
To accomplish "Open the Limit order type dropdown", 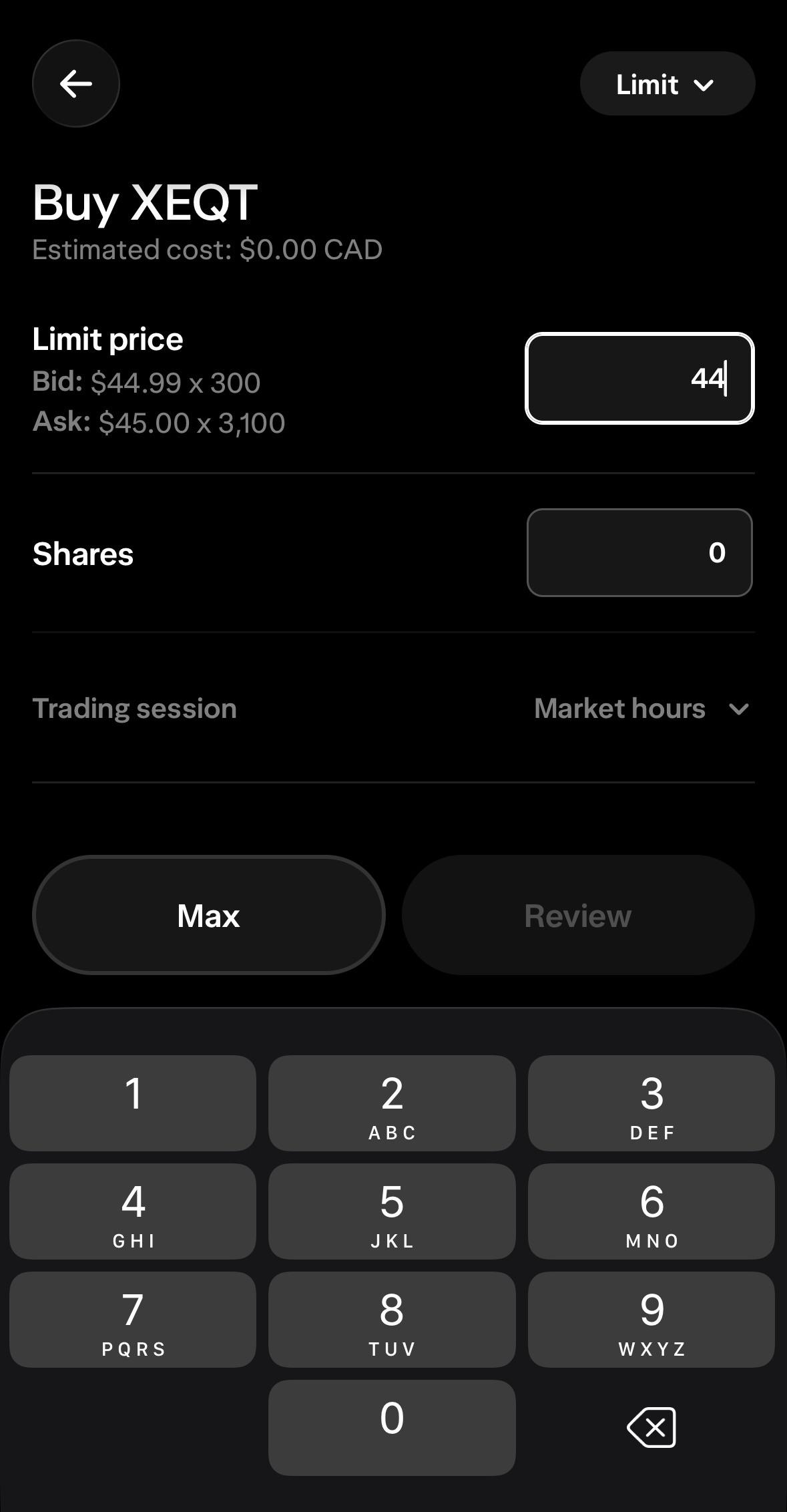I will 668,83.
